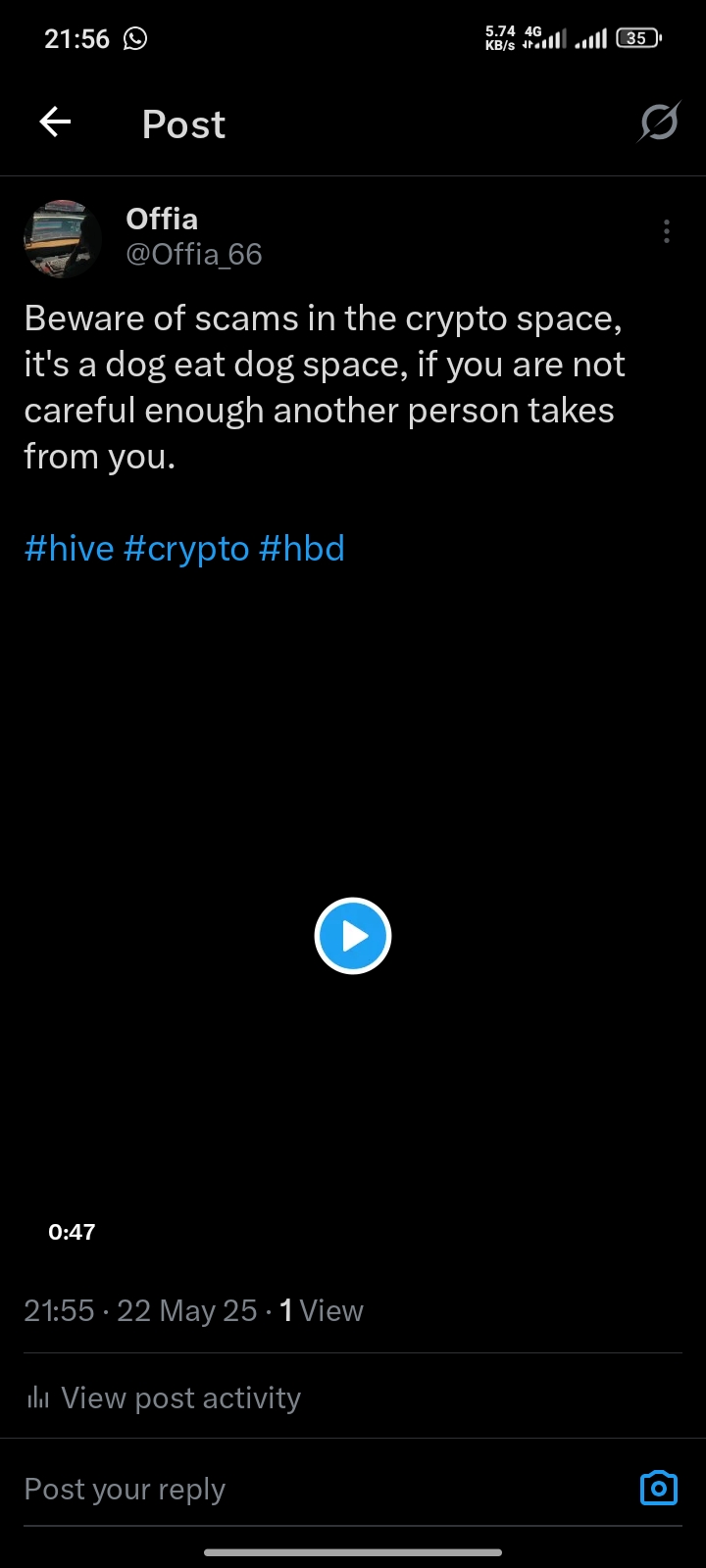Open the camera to attach media
Viewport: 706px width, 1568px height.
click(659, 1488)
